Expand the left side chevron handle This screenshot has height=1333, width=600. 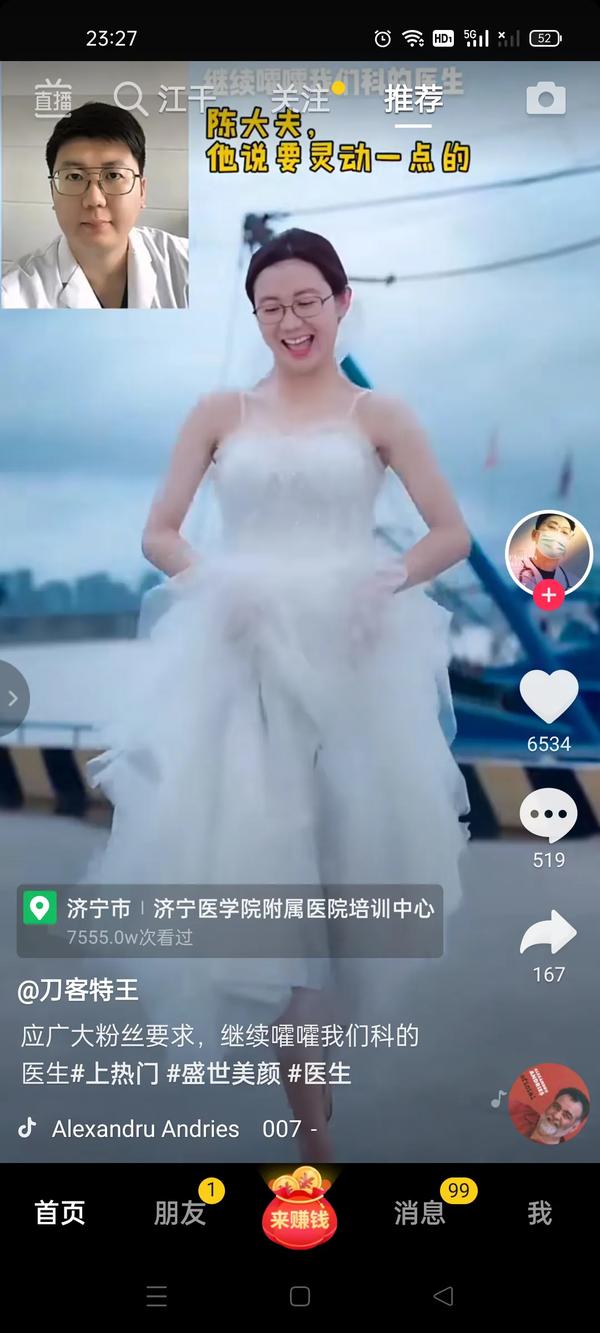[13, 698]
